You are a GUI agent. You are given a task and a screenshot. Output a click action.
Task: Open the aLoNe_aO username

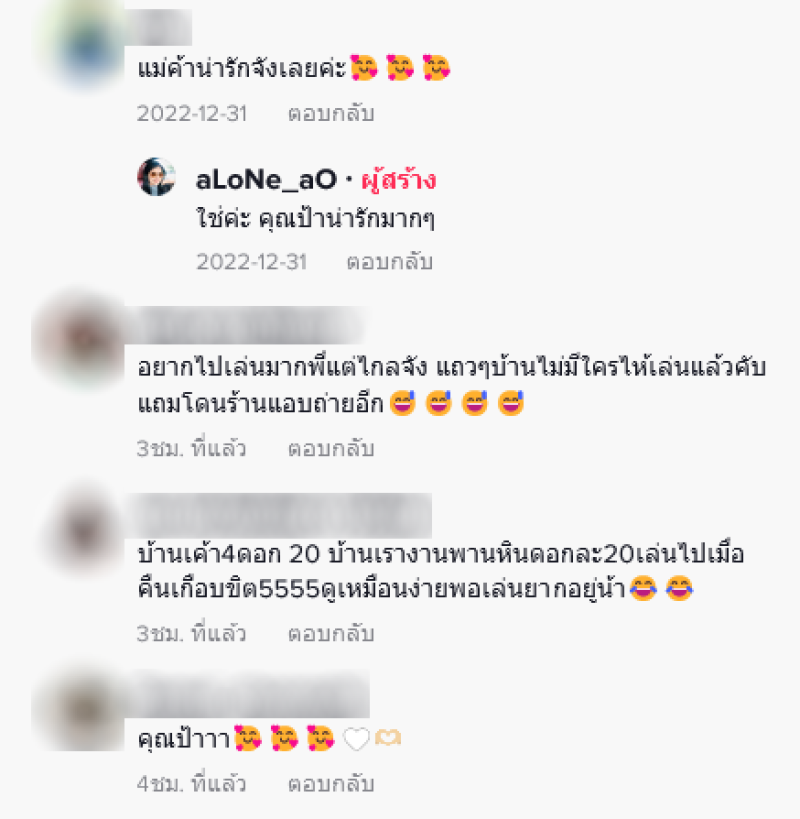click(x=266, y=181)
